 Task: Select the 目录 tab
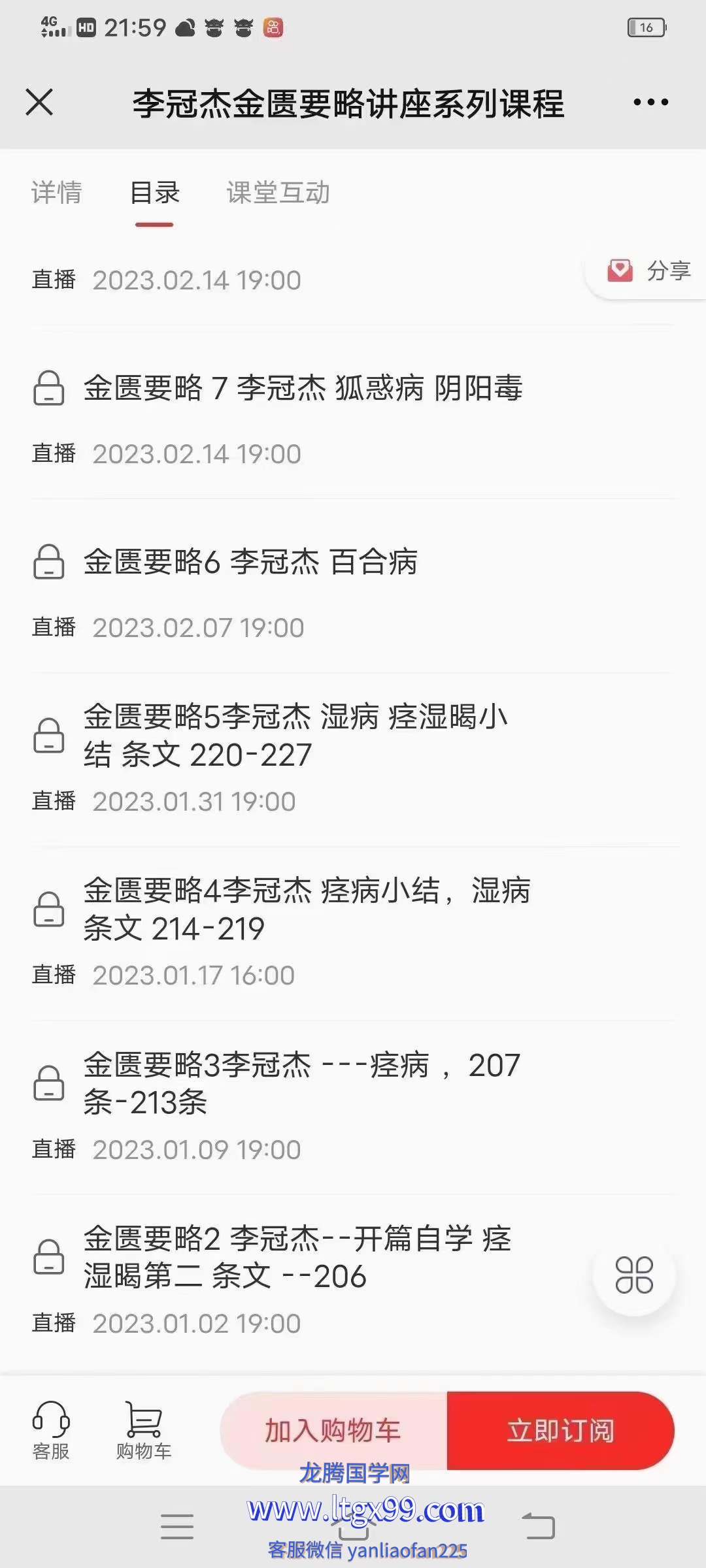pos(155,193)
